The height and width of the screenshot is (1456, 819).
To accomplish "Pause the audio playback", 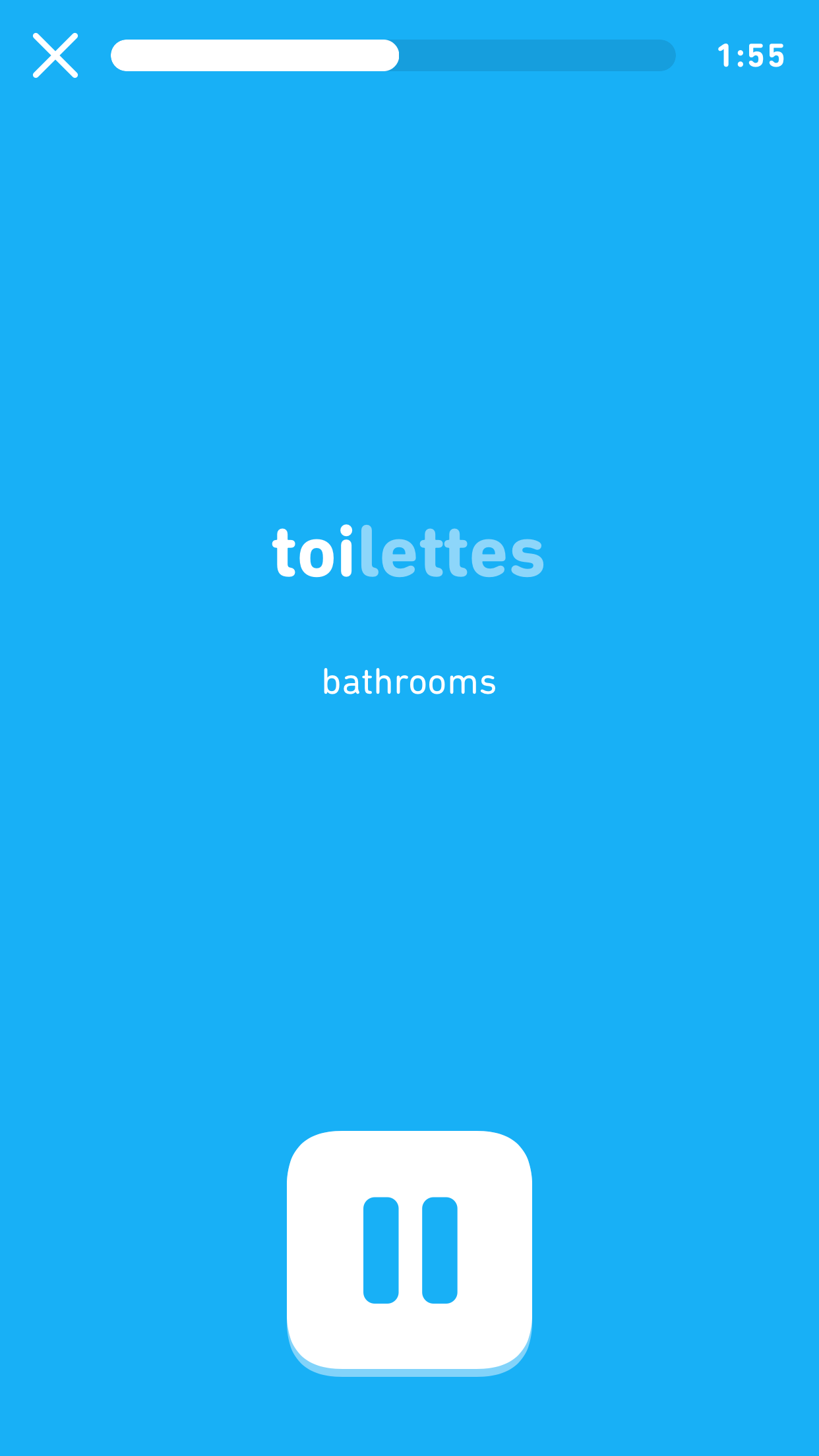I will (409, 1250).
